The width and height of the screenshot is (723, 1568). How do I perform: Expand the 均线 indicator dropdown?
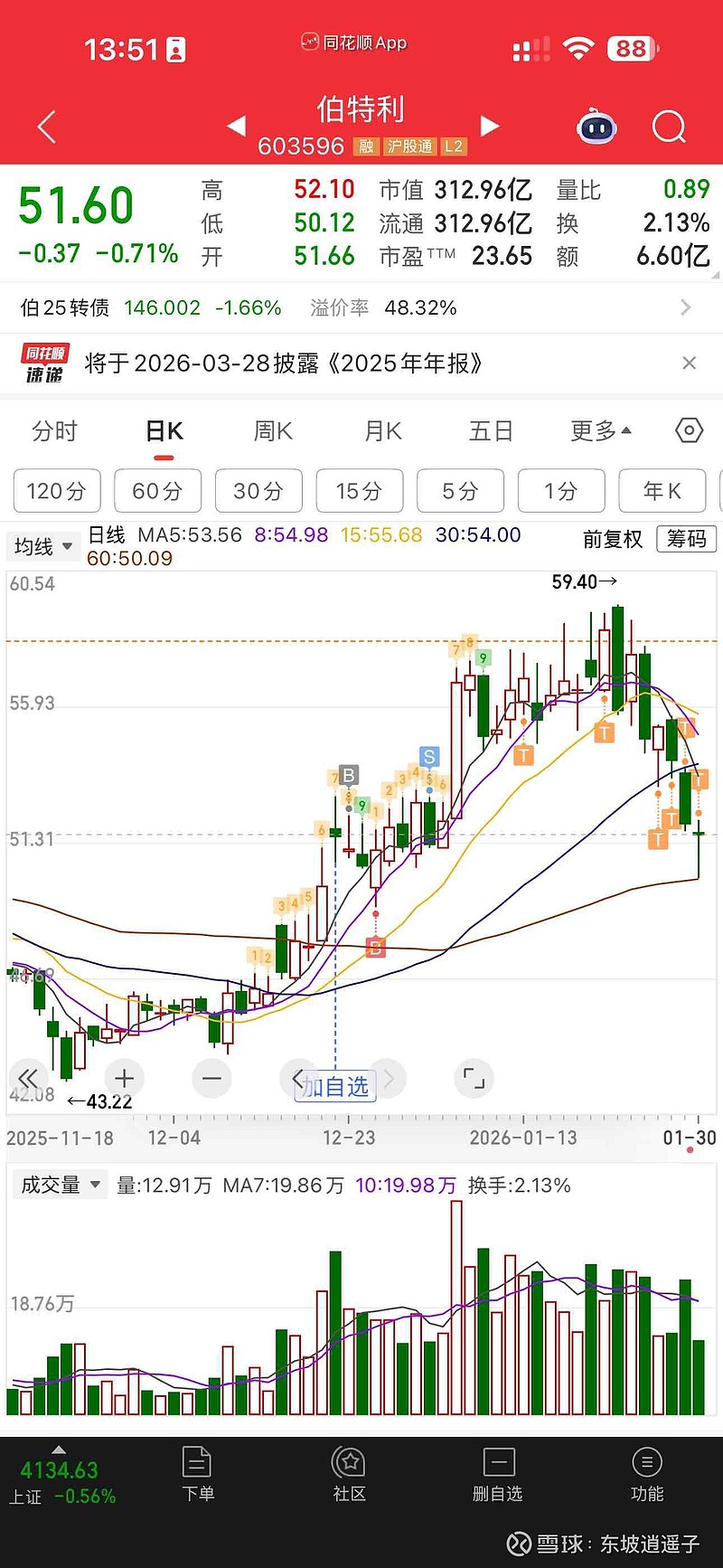click(42, 546)
